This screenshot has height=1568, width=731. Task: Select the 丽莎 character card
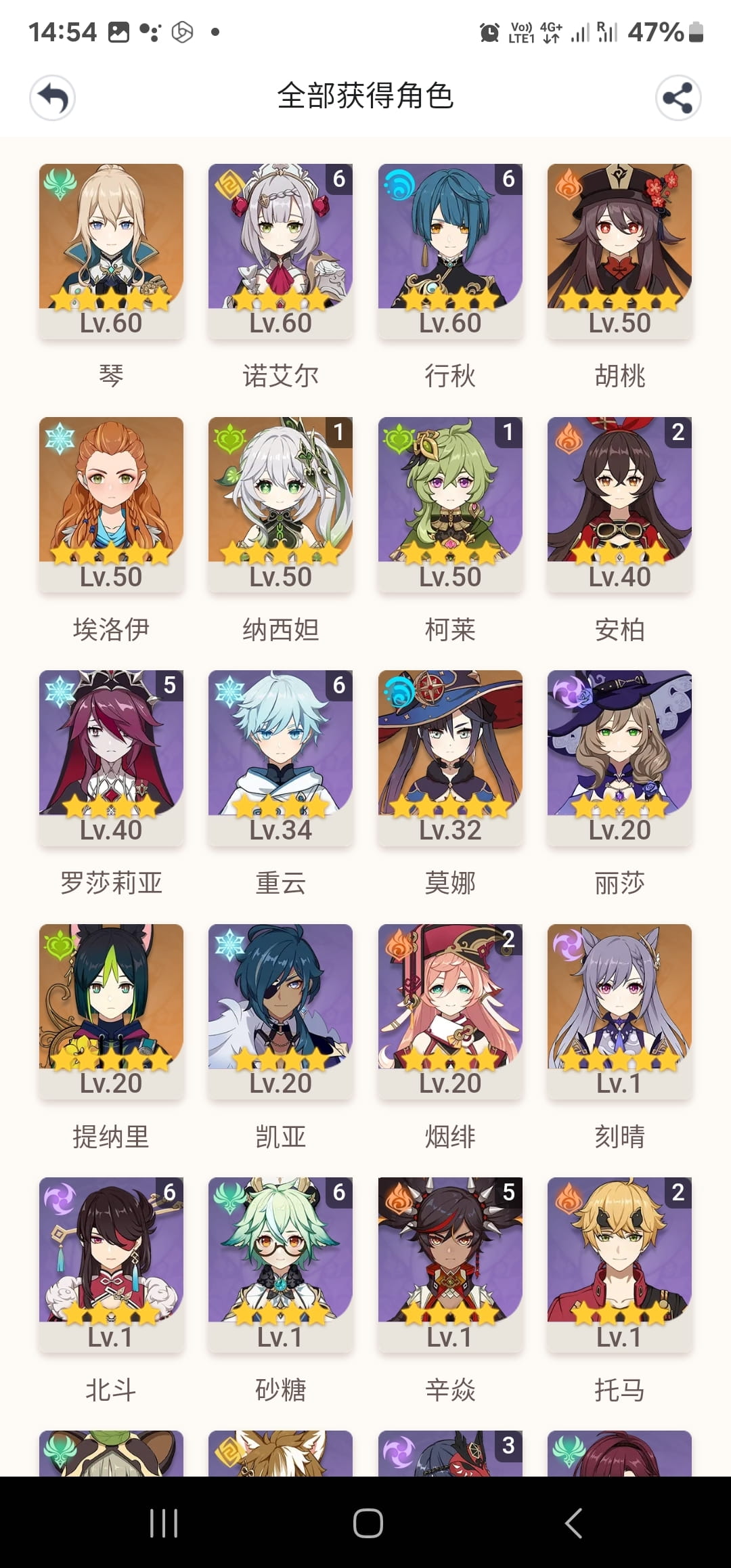(x=619, y=758)
